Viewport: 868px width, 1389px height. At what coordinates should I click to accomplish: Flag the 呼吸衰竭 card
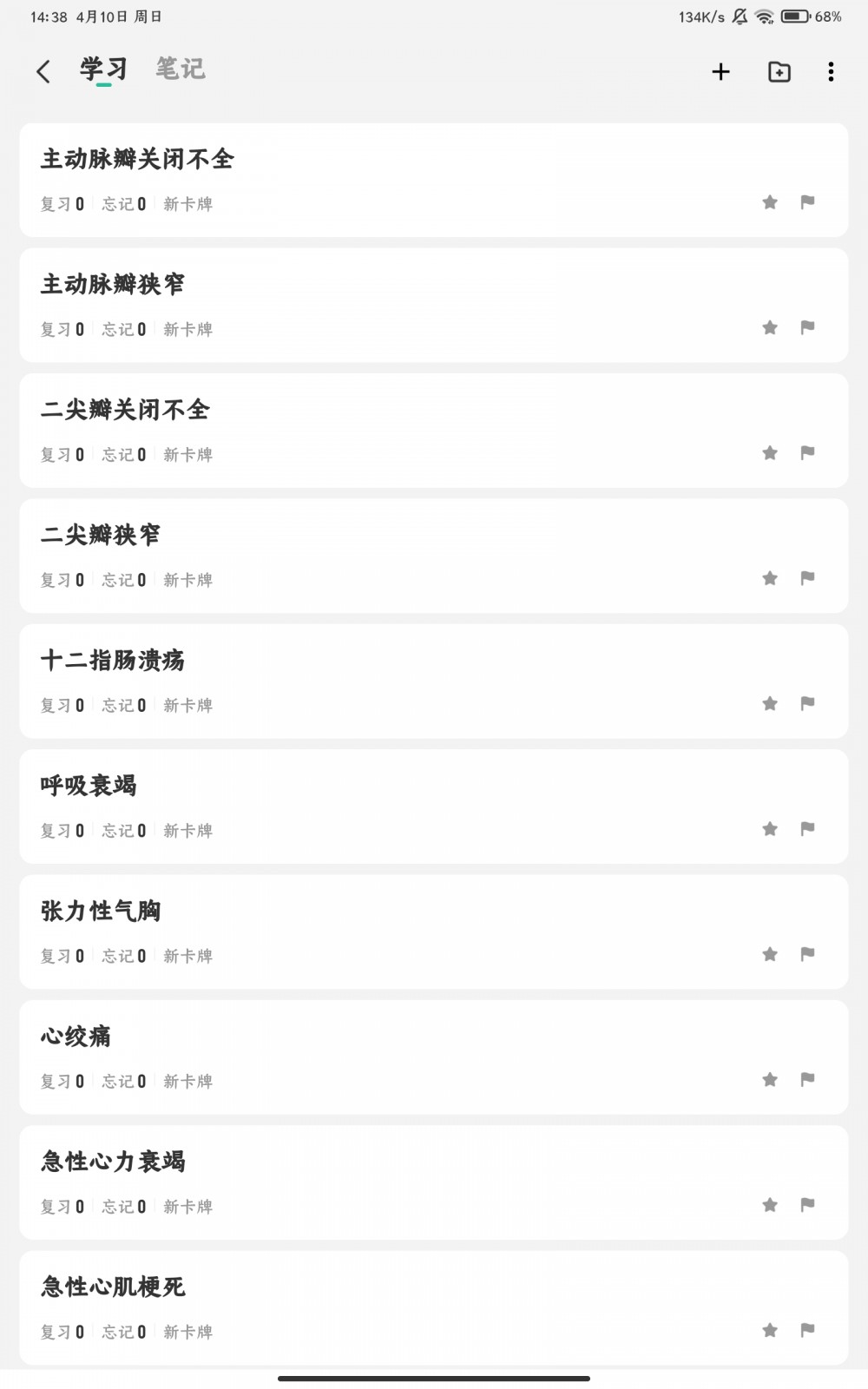(x=807, y=828)
